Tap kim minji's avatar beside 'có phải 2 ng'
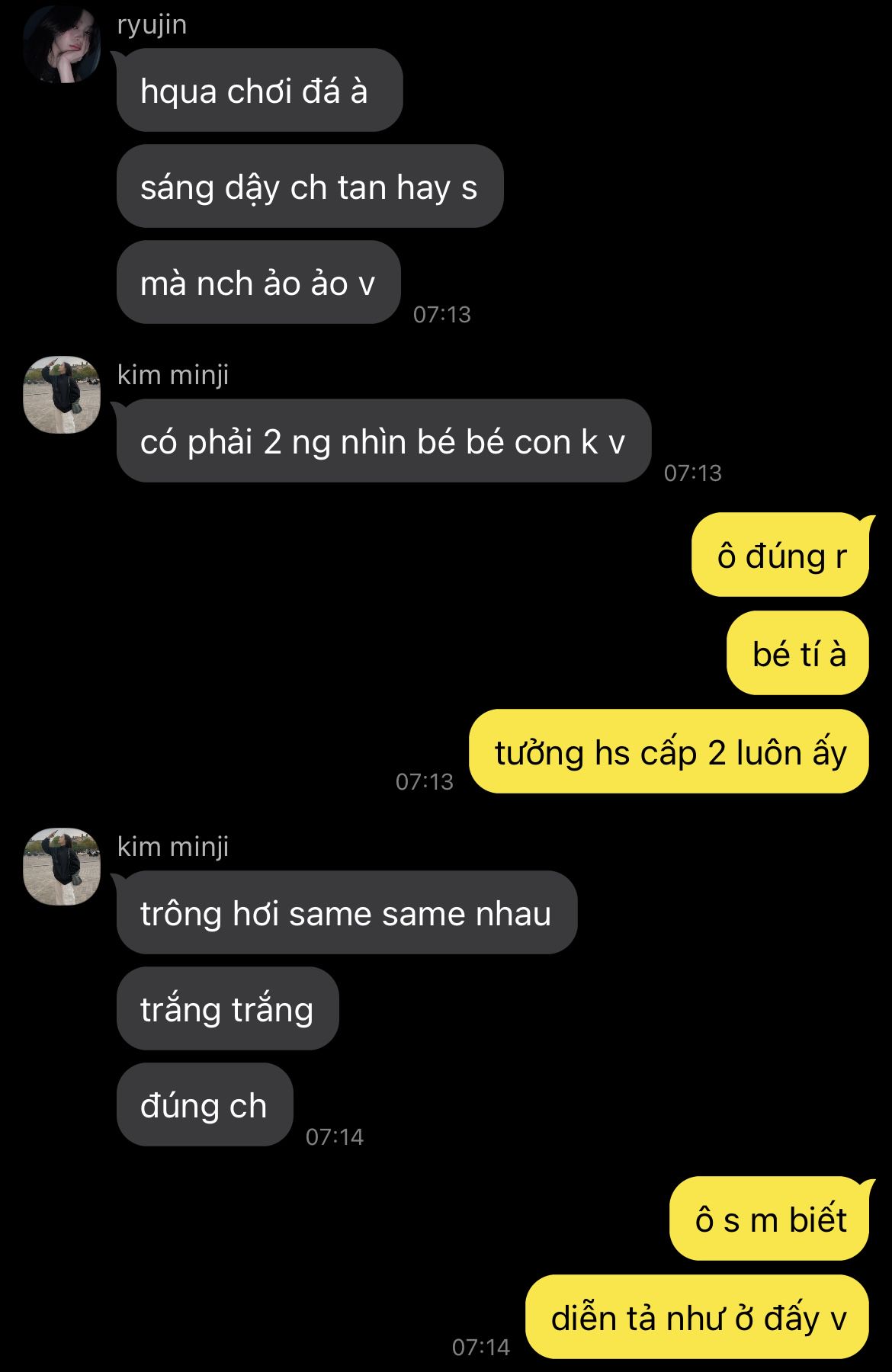 pos(62,395)
